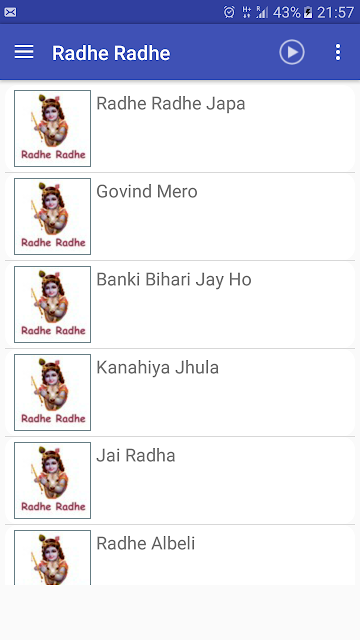360x640 pixels.
Task: Tap the play button in app bar
Action: pyautogui.click(x=292, y=52)
